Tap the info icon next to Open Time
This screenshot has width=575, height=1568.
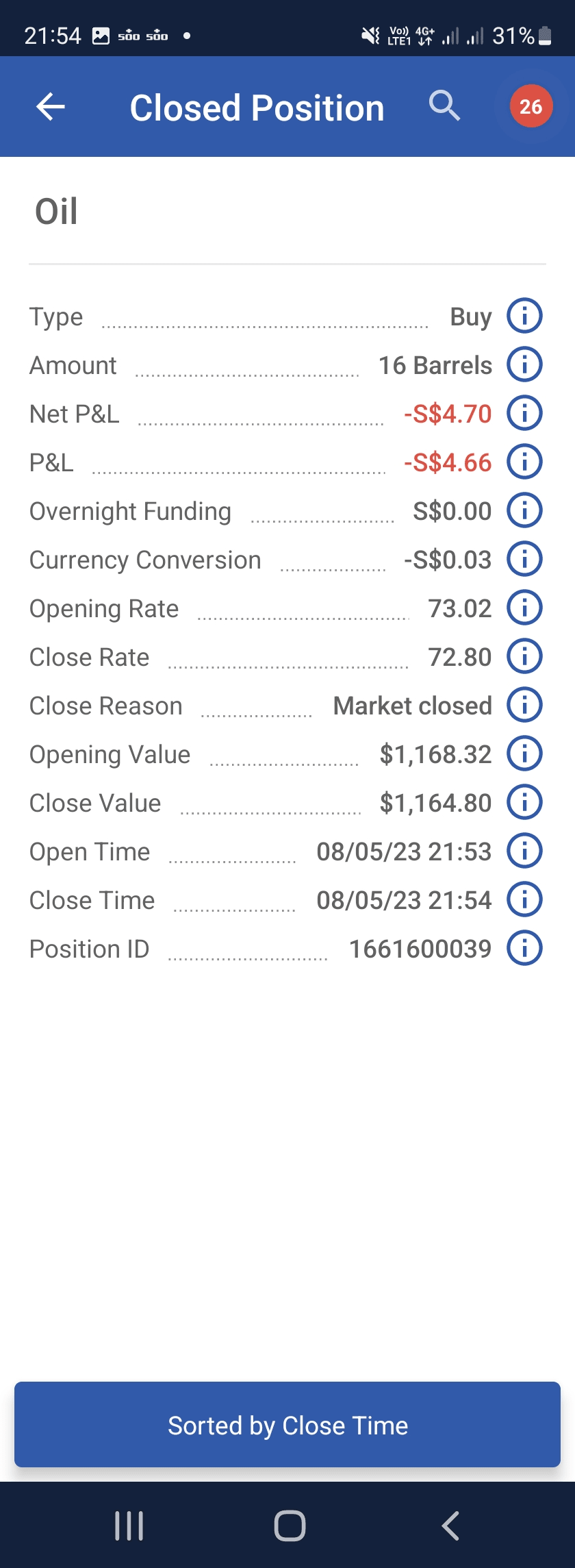click(524, 851)
